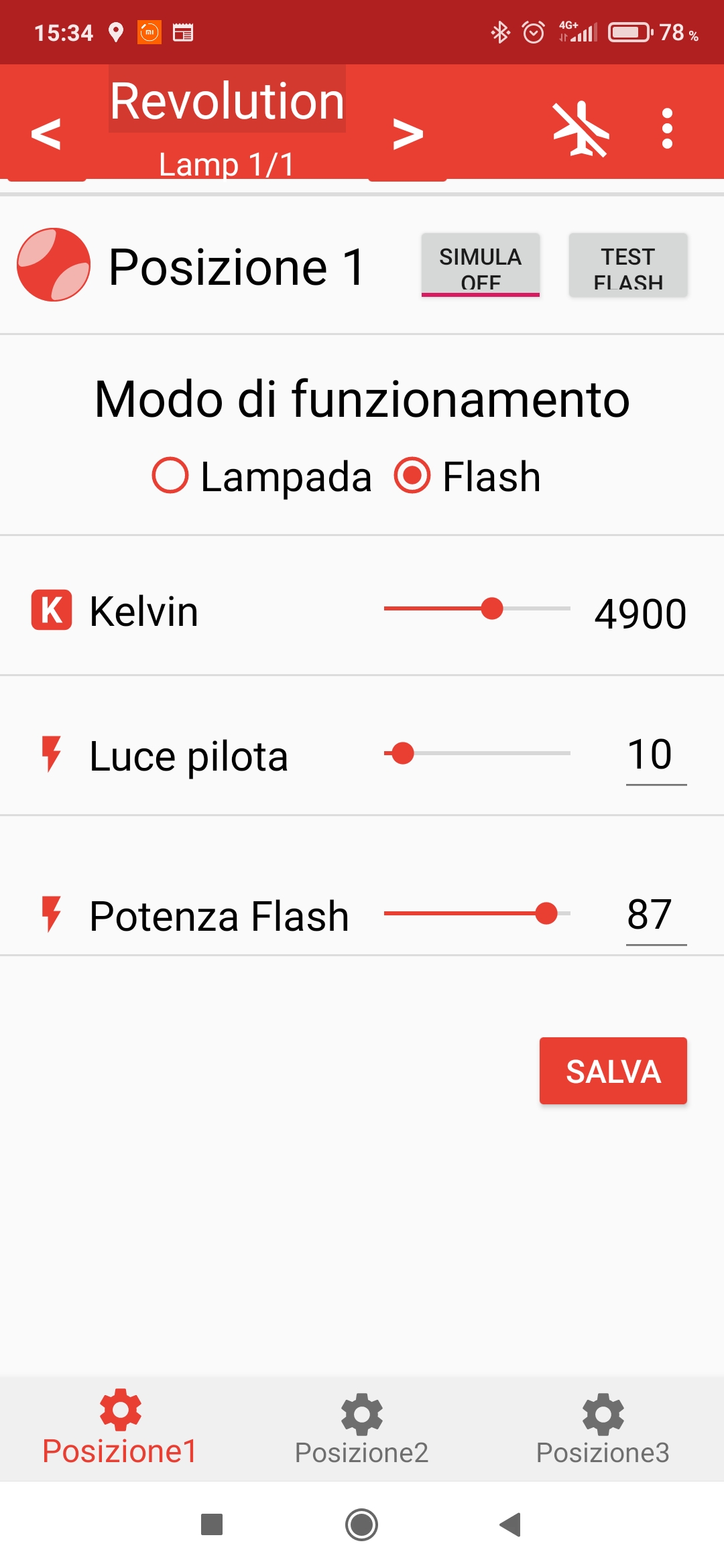Save settings with SALVA button
The width and height of the screenshot is (724, 1568).
click(x=613, y=1071)
